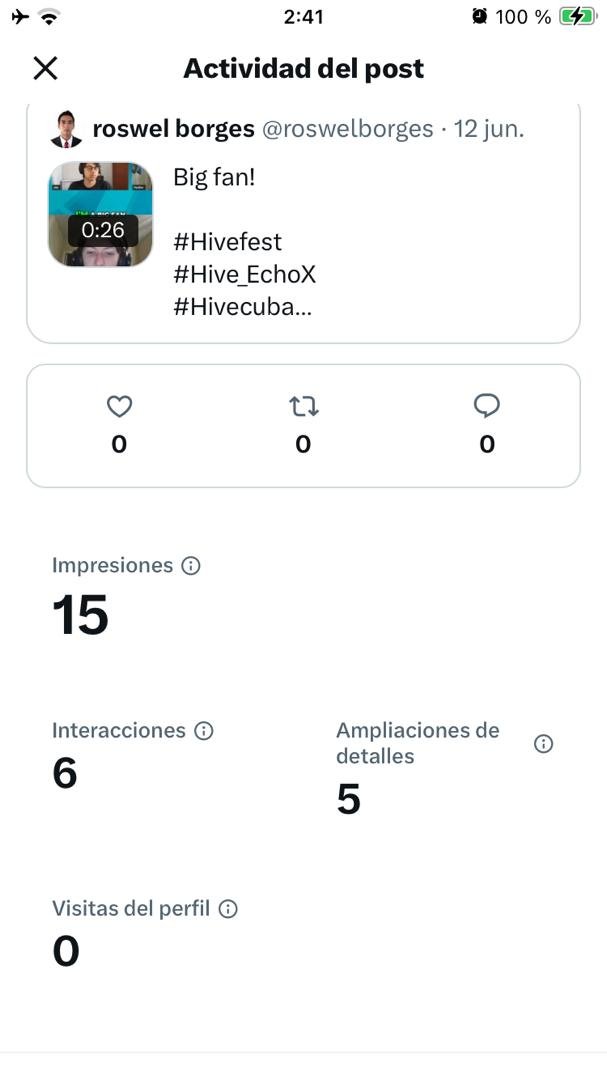The width and height of the screenshot is (607, 1080).
Task: View info for Visitas del perfil
Action: click(x=228, y=909)
